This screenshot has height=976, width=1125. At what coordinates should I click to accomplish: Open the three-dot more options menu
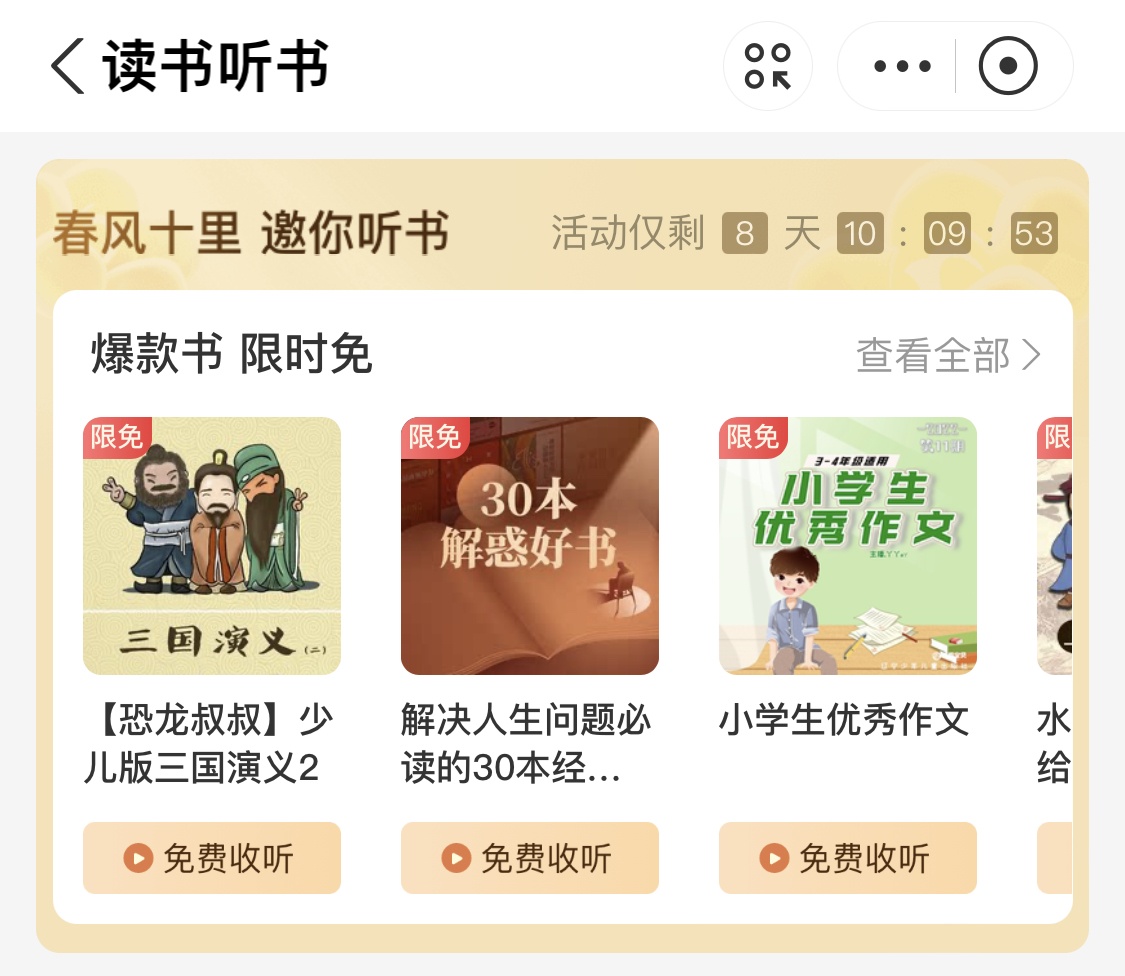[x=902, y=67]
